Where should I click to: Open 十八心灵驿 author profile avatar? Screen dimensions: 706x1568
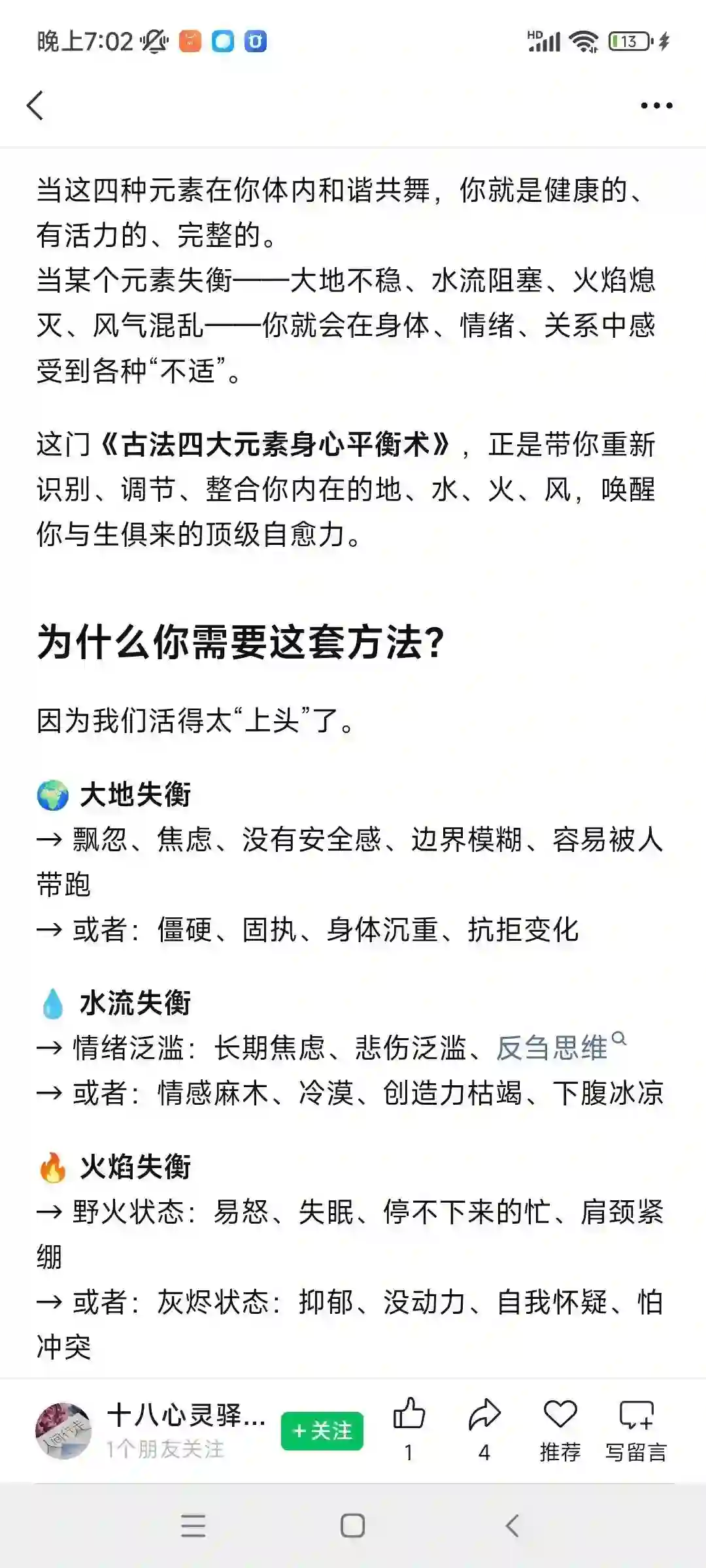[x=63, y=1431]
